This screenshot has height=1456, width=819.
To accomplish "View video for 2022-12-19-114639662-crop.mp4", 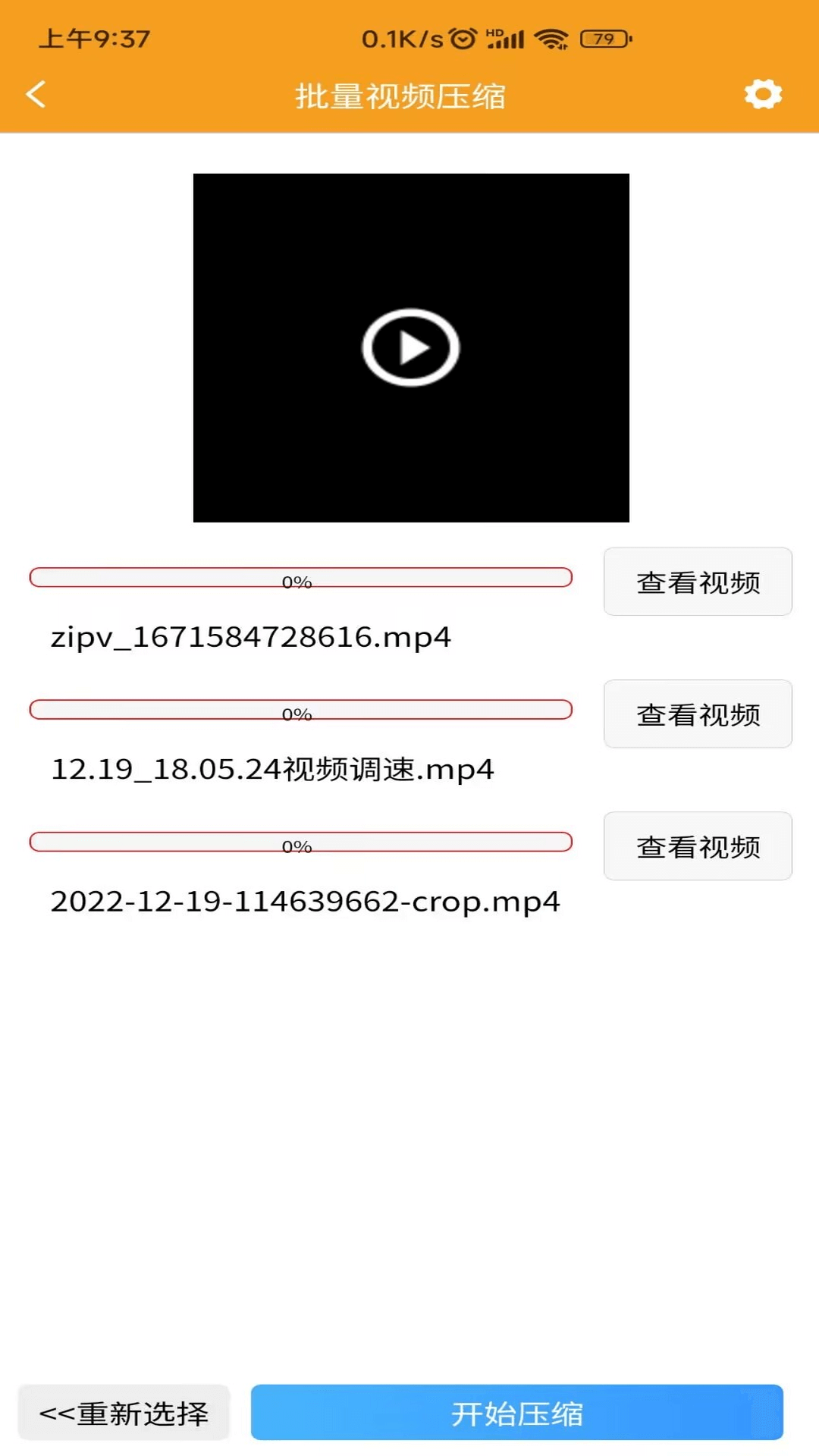I will pyautogui.click(x=698, y=846).
